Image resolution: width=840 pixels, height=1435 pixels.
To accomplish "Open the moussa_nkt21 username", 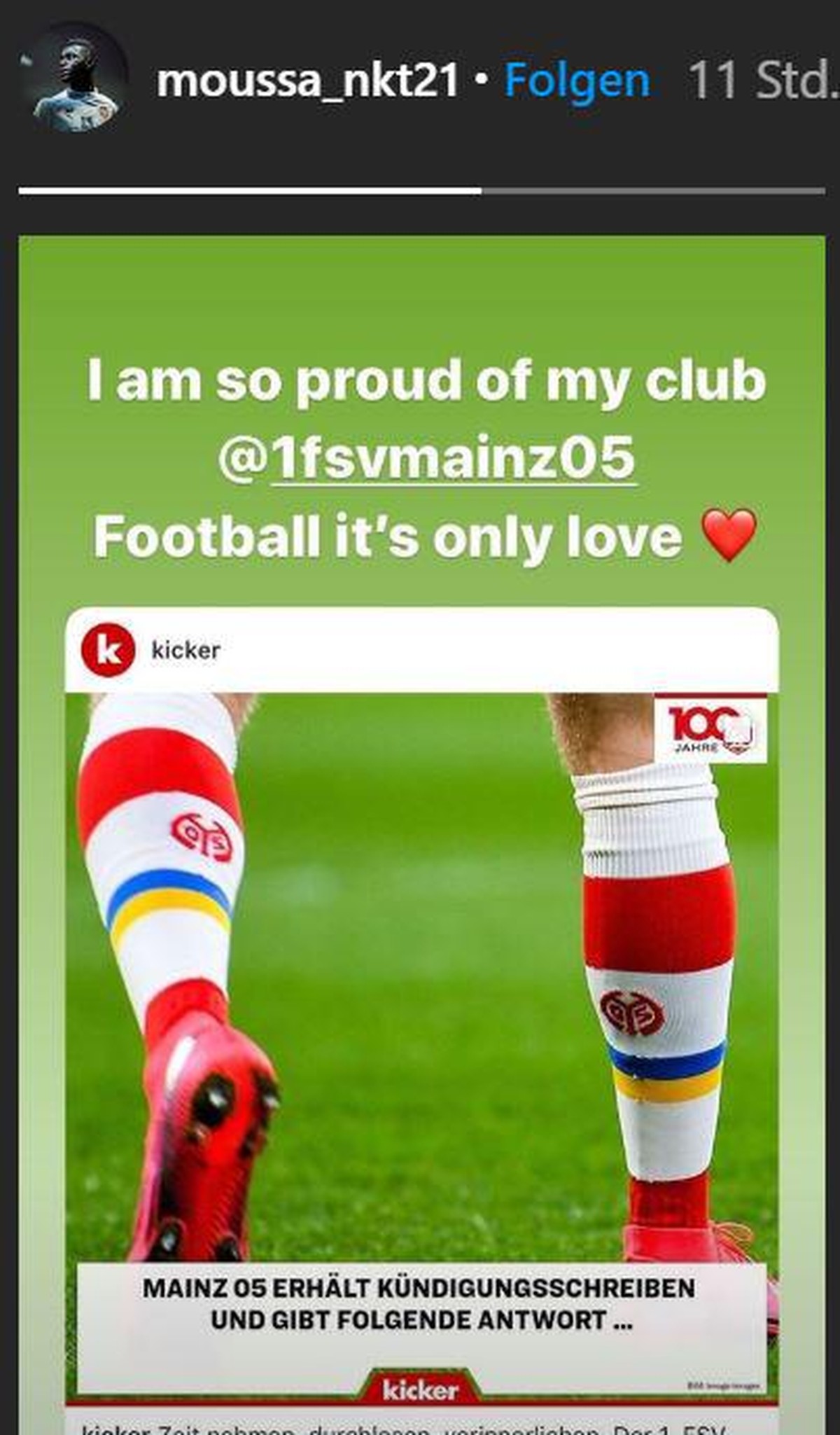I will [307, 81].
